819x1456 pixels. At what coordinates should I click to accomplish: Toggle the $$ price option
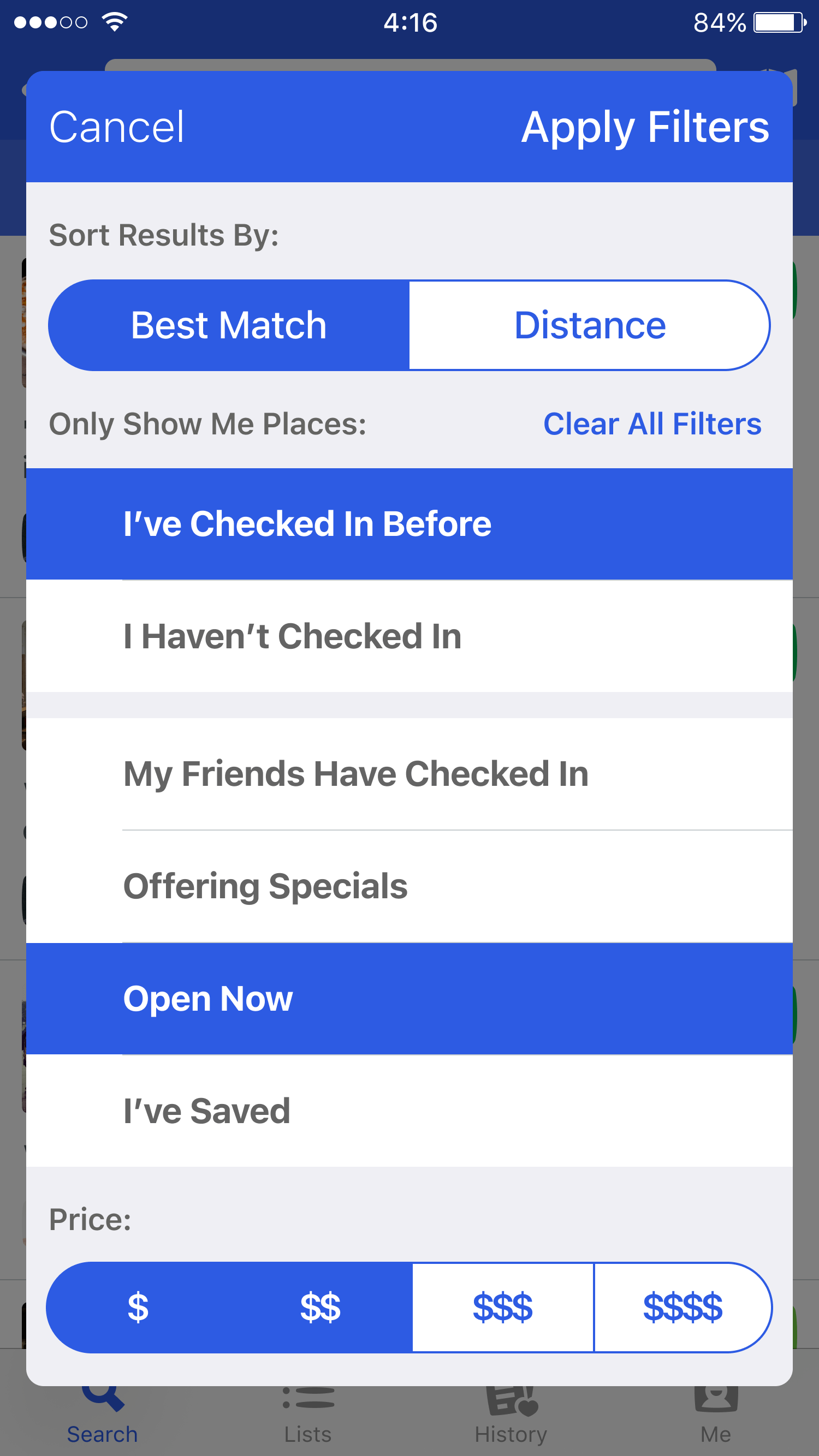click(x=320, y=1307)
